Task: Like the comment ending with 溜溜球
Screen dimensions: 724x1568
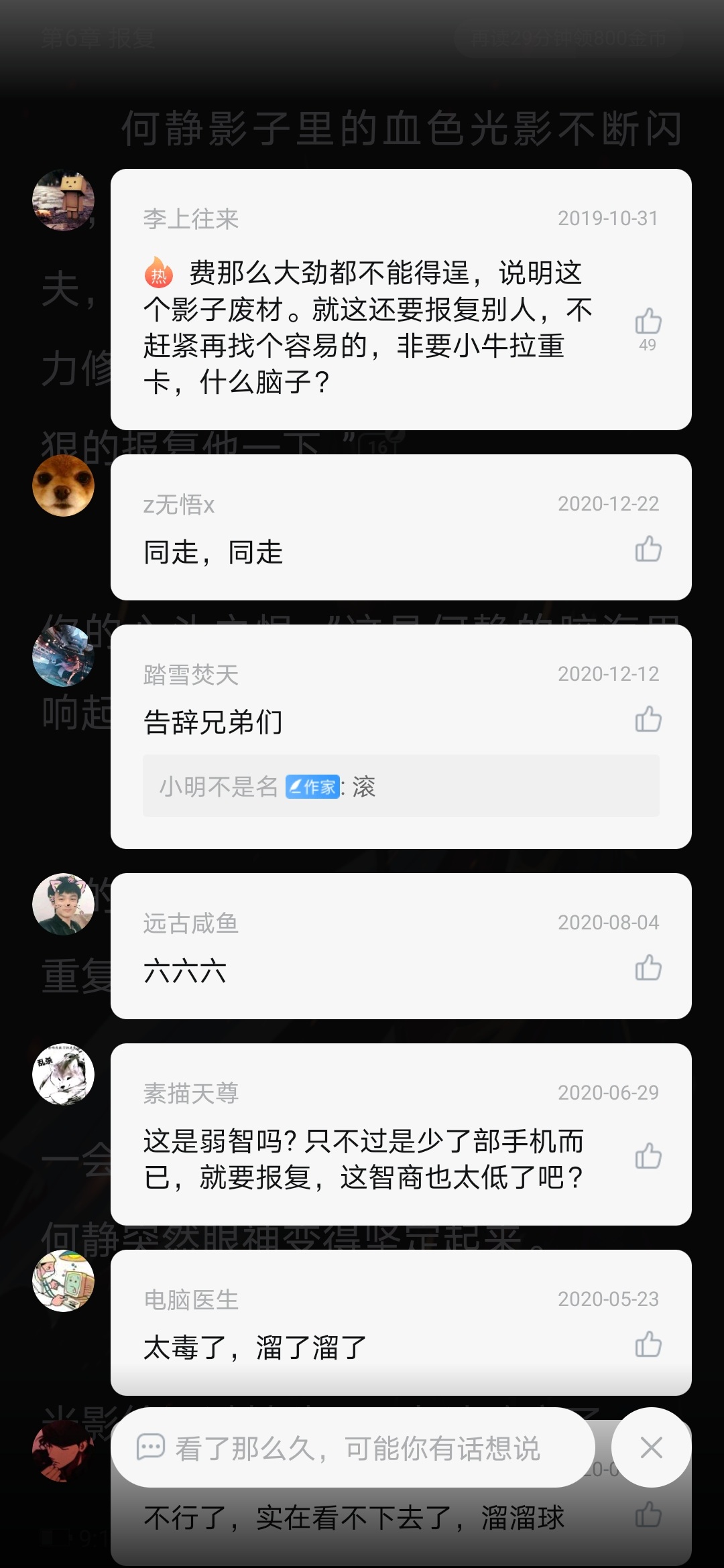Action: (648, 1514)
